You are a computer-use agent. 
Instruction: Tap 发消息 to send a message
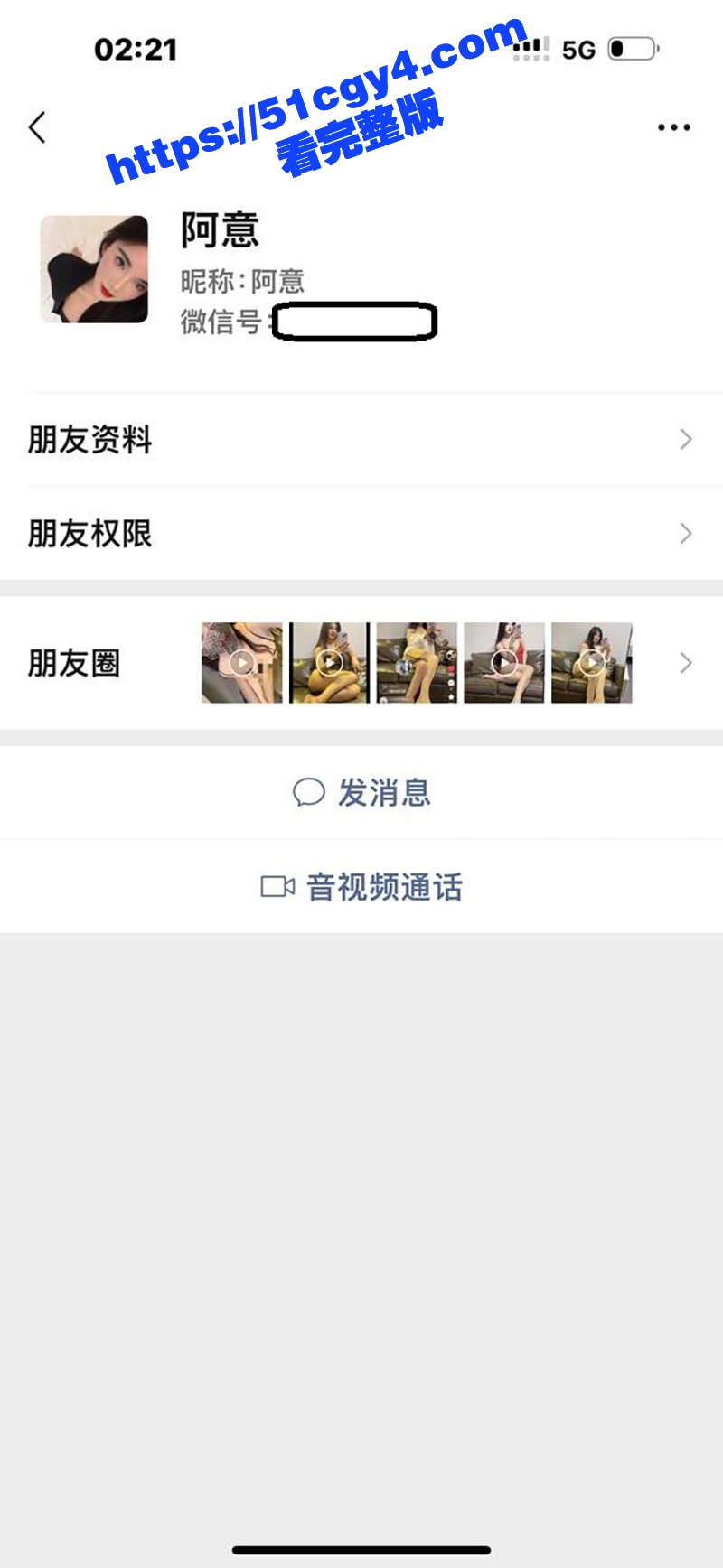click(361, 793)
